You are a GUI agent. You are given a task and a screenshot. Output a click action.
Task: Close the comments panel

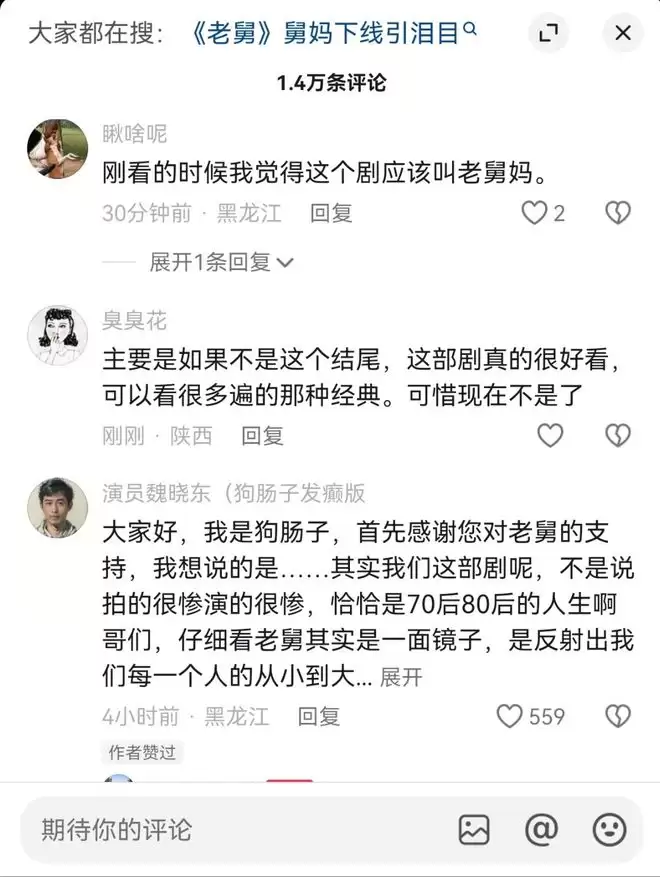click(622, 34)
